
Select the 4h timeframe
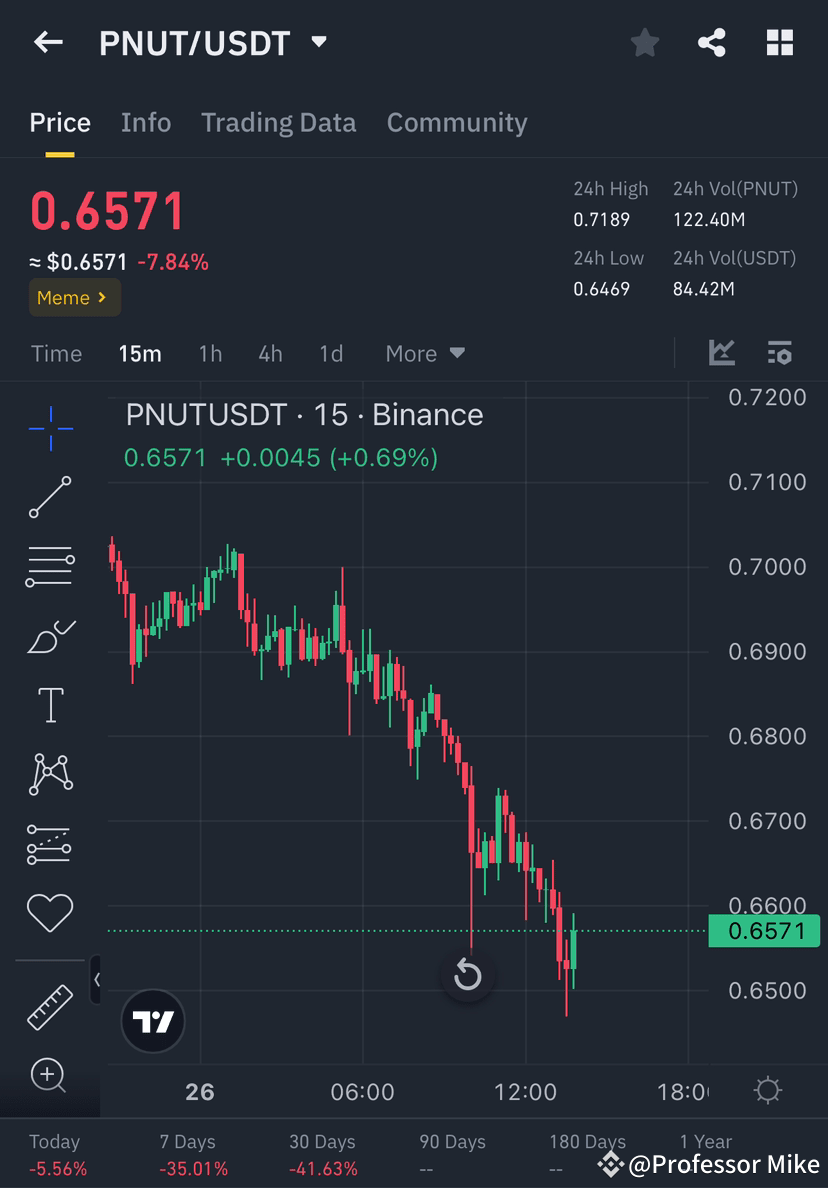268,353
